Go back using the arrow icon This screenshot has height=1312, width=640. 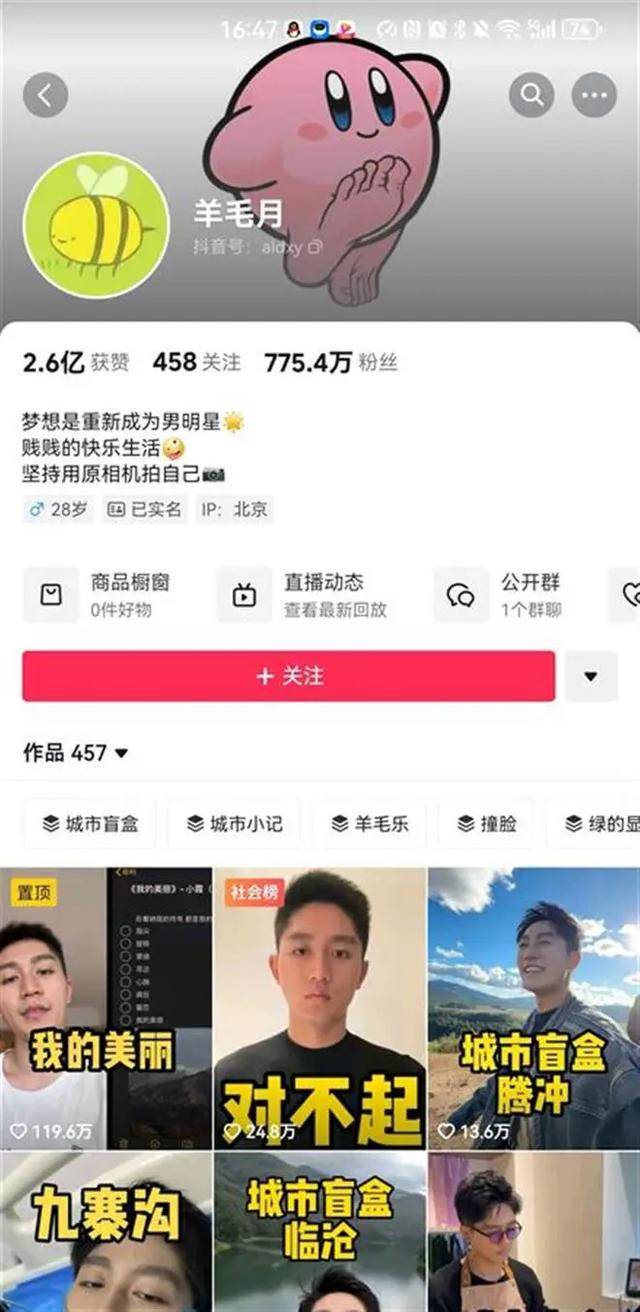pos(45,96)
